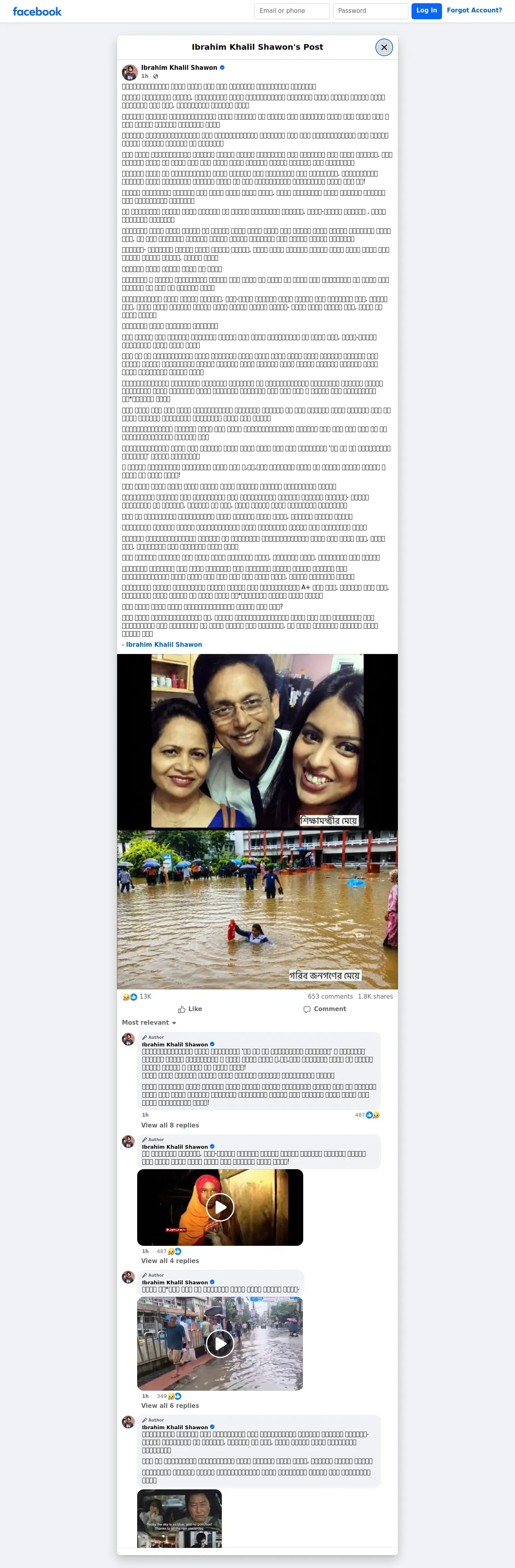Focus the Password field
The image size is (515, 1568).
[x=370, y=11]
